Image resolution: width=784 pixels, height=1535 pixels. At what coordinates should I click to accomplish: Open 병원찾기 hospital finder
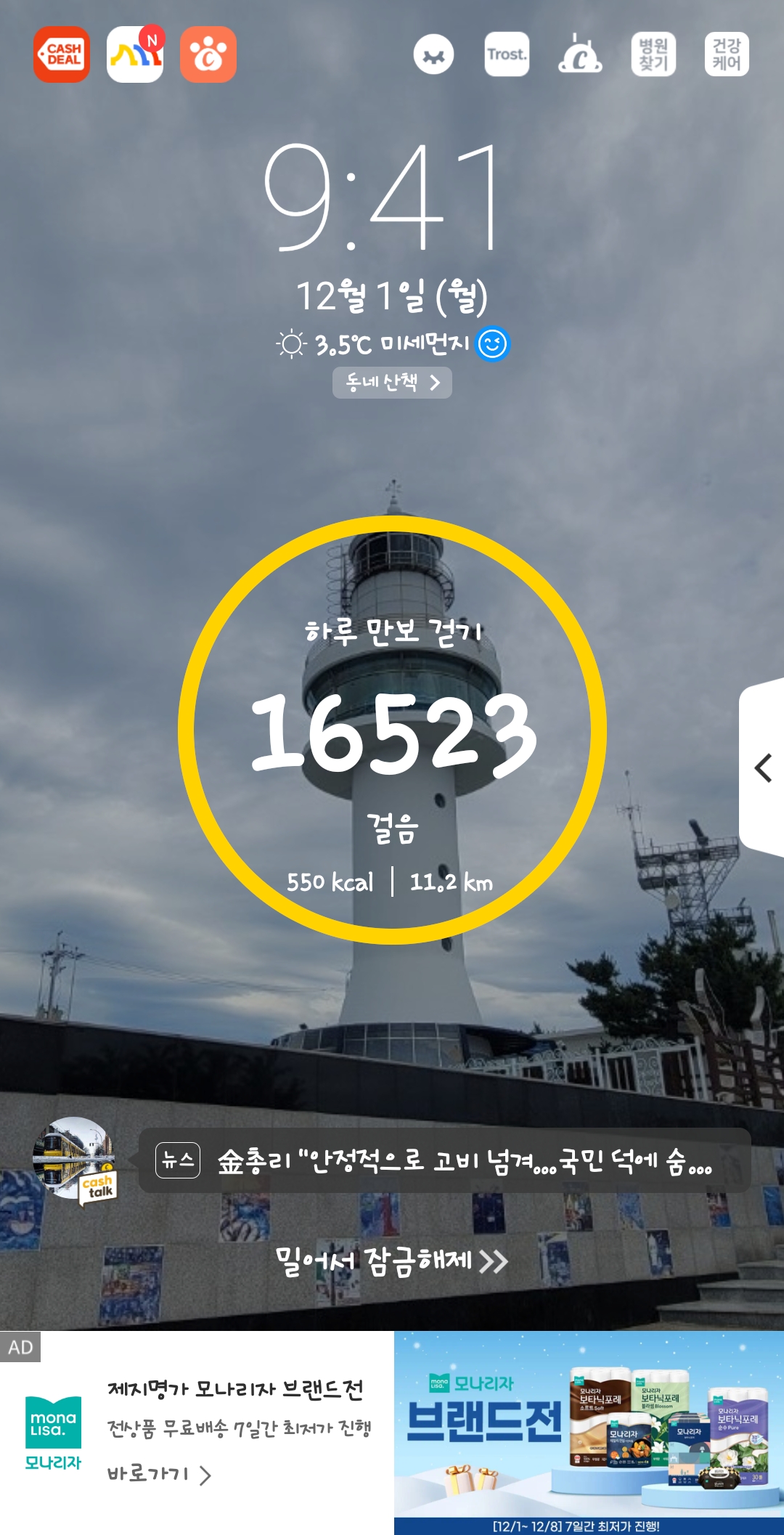653,54
